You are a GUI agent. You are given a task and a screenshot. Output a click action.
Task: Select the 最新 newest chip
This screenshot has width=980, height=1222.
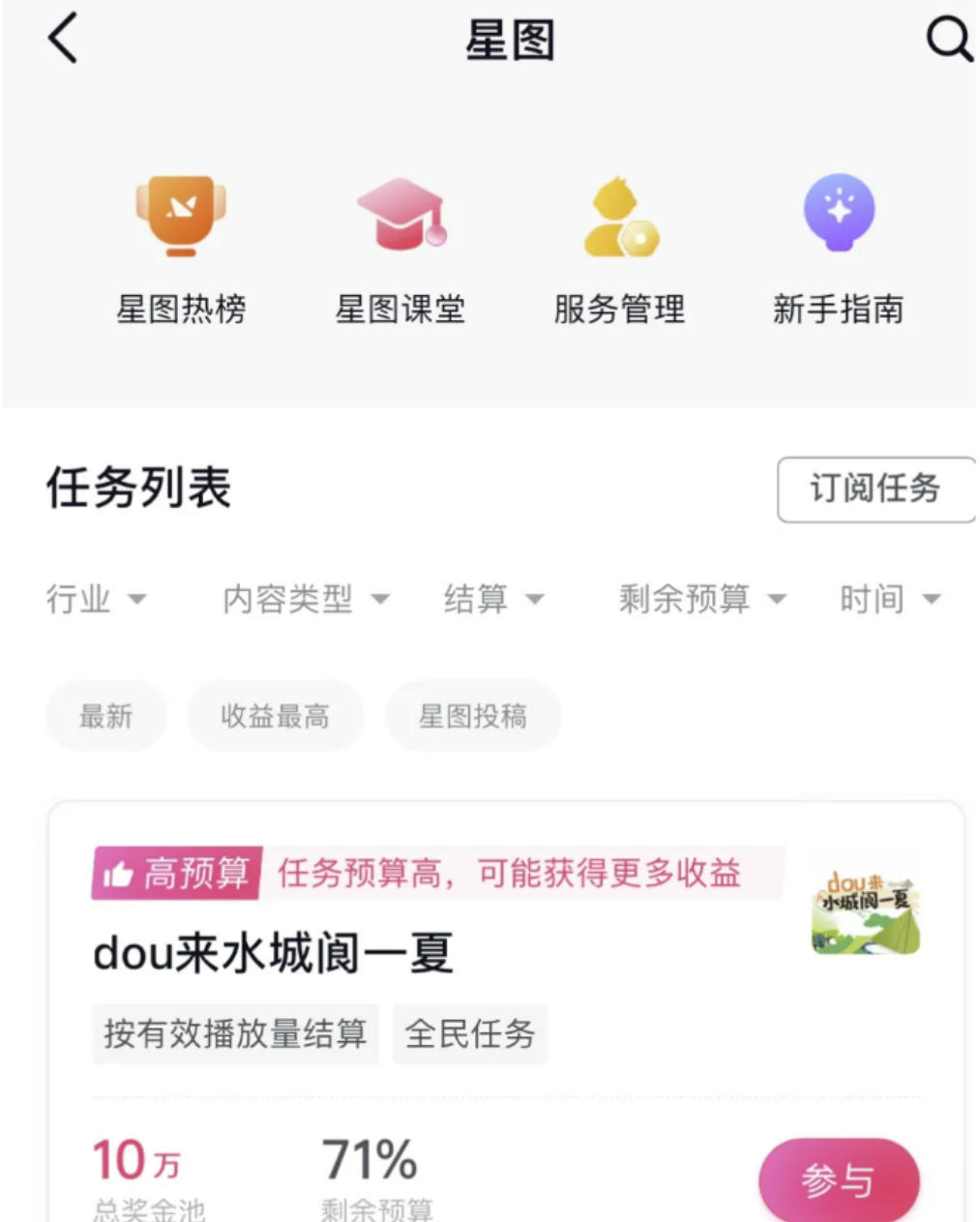click(105, 716)
